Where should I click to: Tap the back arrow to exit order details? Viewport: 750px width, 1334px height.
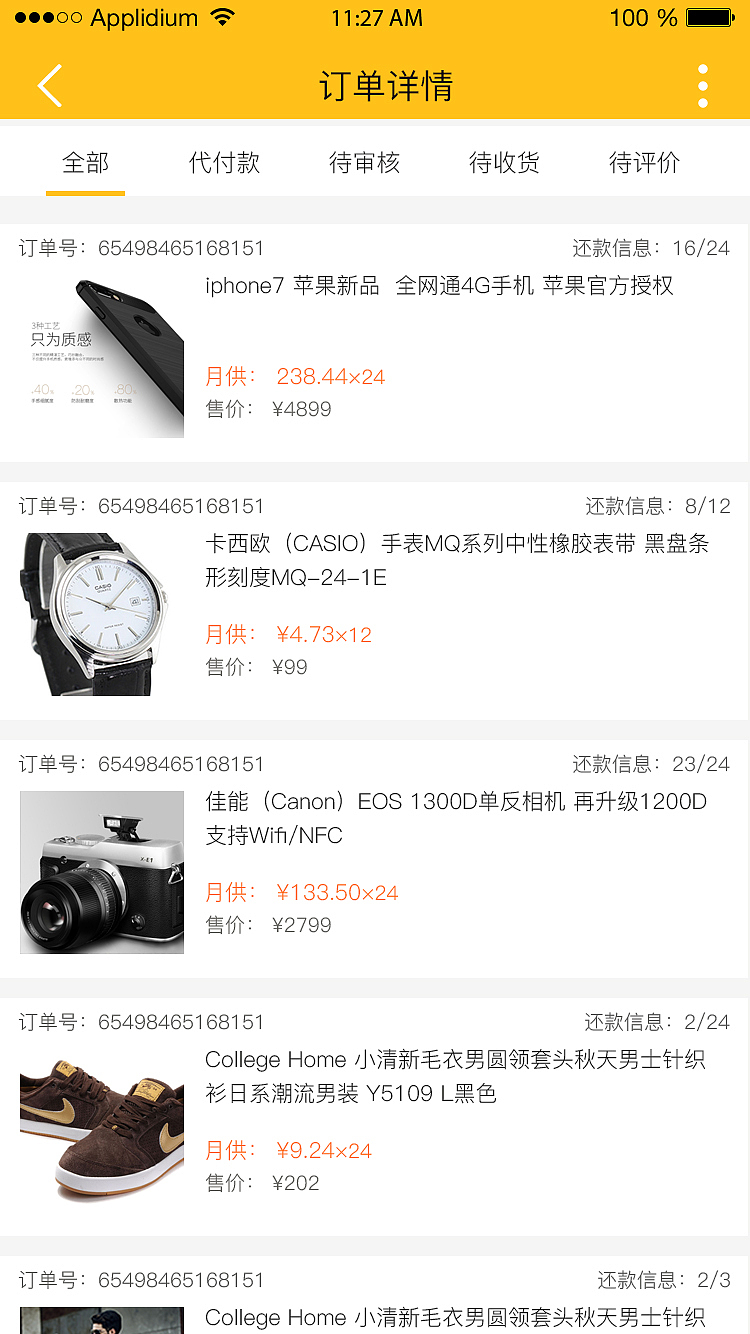coord(50,86)
